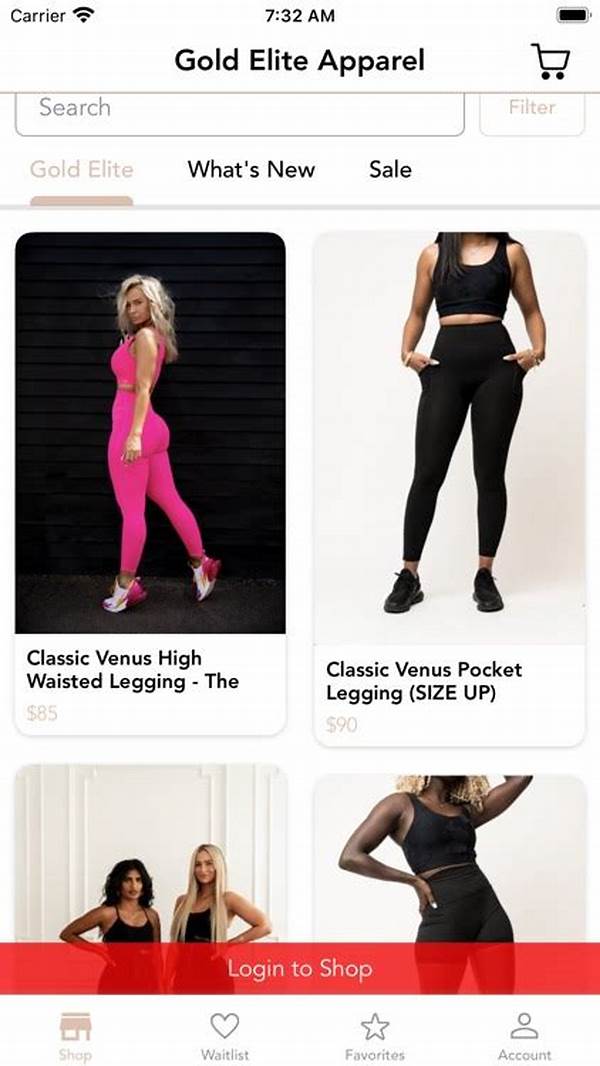
Task: Open the Account tab
Action: coord(524,1035)
